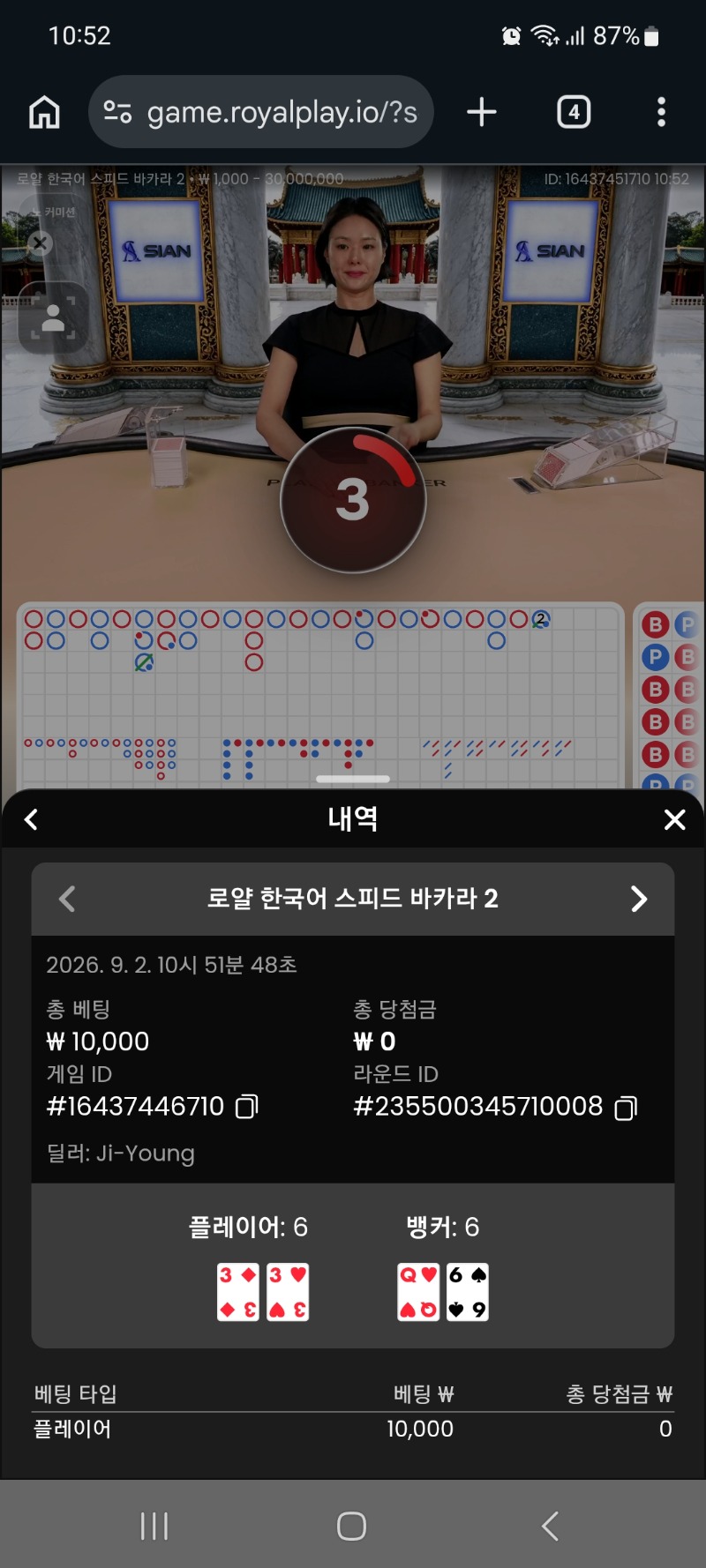
Task: Go back from the 내역 history panel
Action: tap(31, 819)
